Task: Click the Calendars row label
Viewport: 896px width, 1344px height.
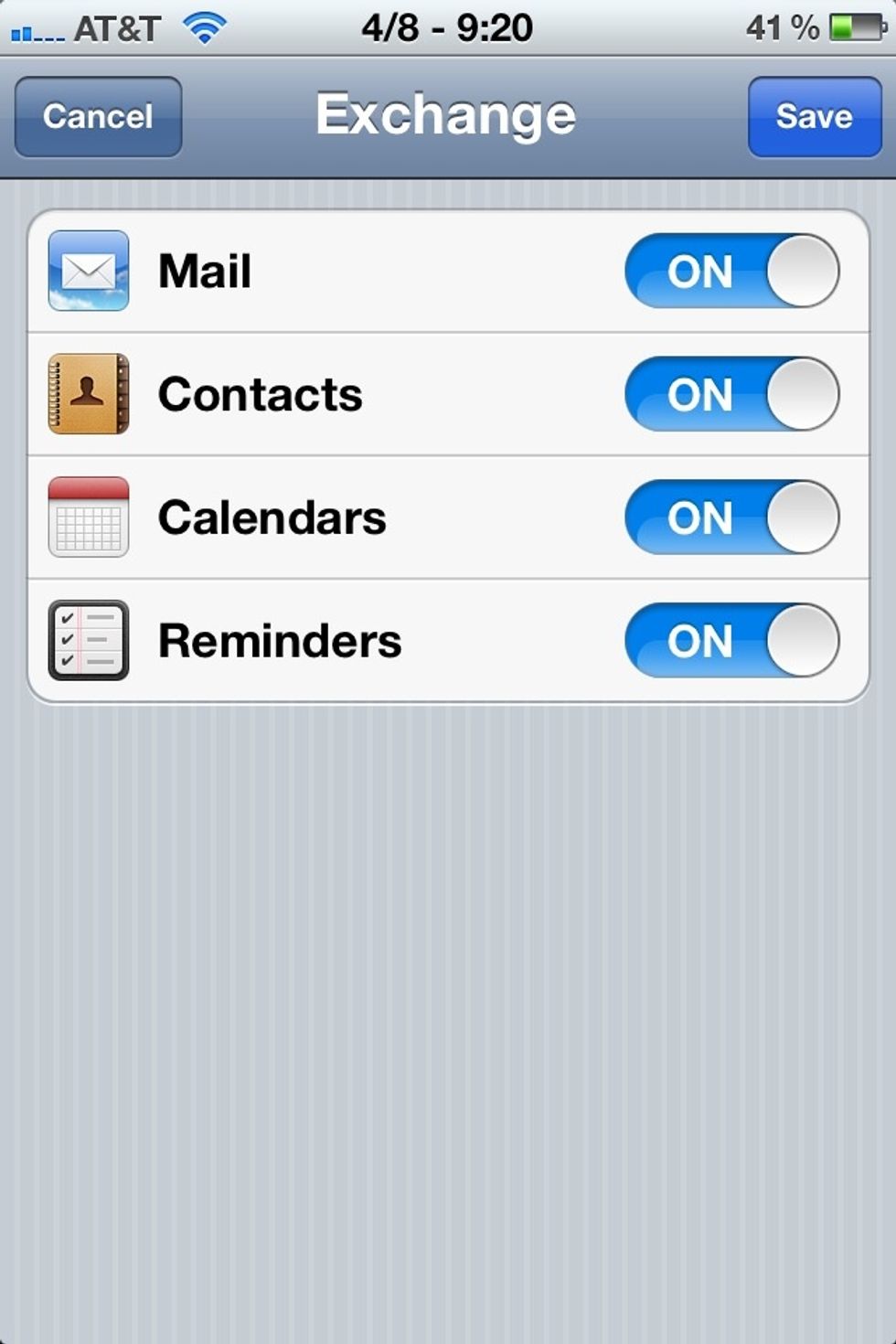Action: pyautogui.click(x=271, y=517)
